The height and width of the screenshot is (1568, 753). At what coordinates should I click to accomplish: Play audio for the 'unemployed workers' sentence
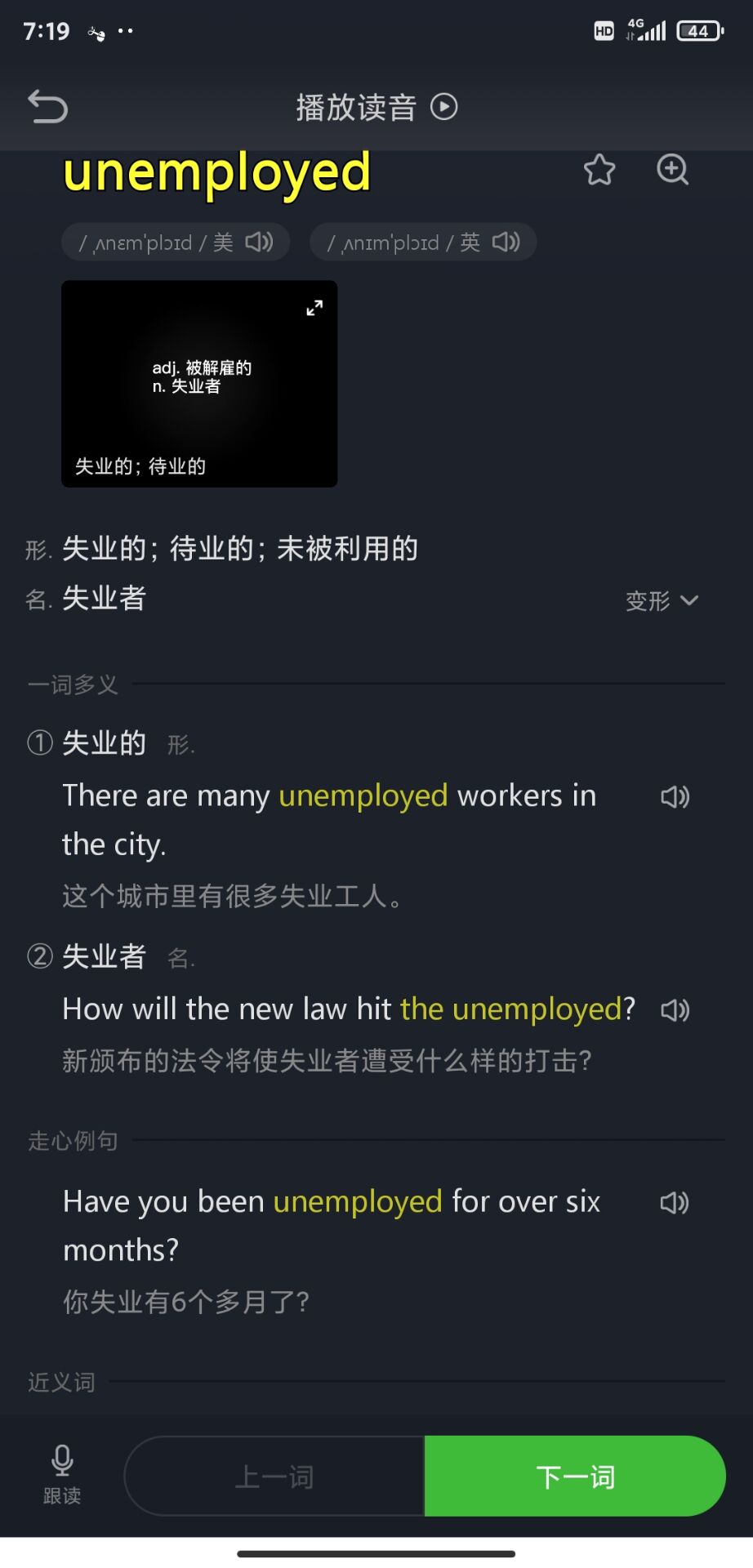[675, 796]
